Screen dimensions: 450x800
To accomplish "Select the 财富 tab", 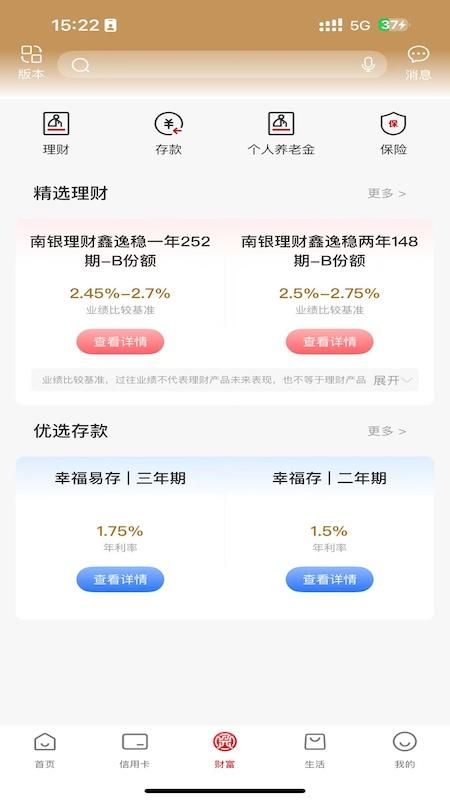I will pos(225,751).
